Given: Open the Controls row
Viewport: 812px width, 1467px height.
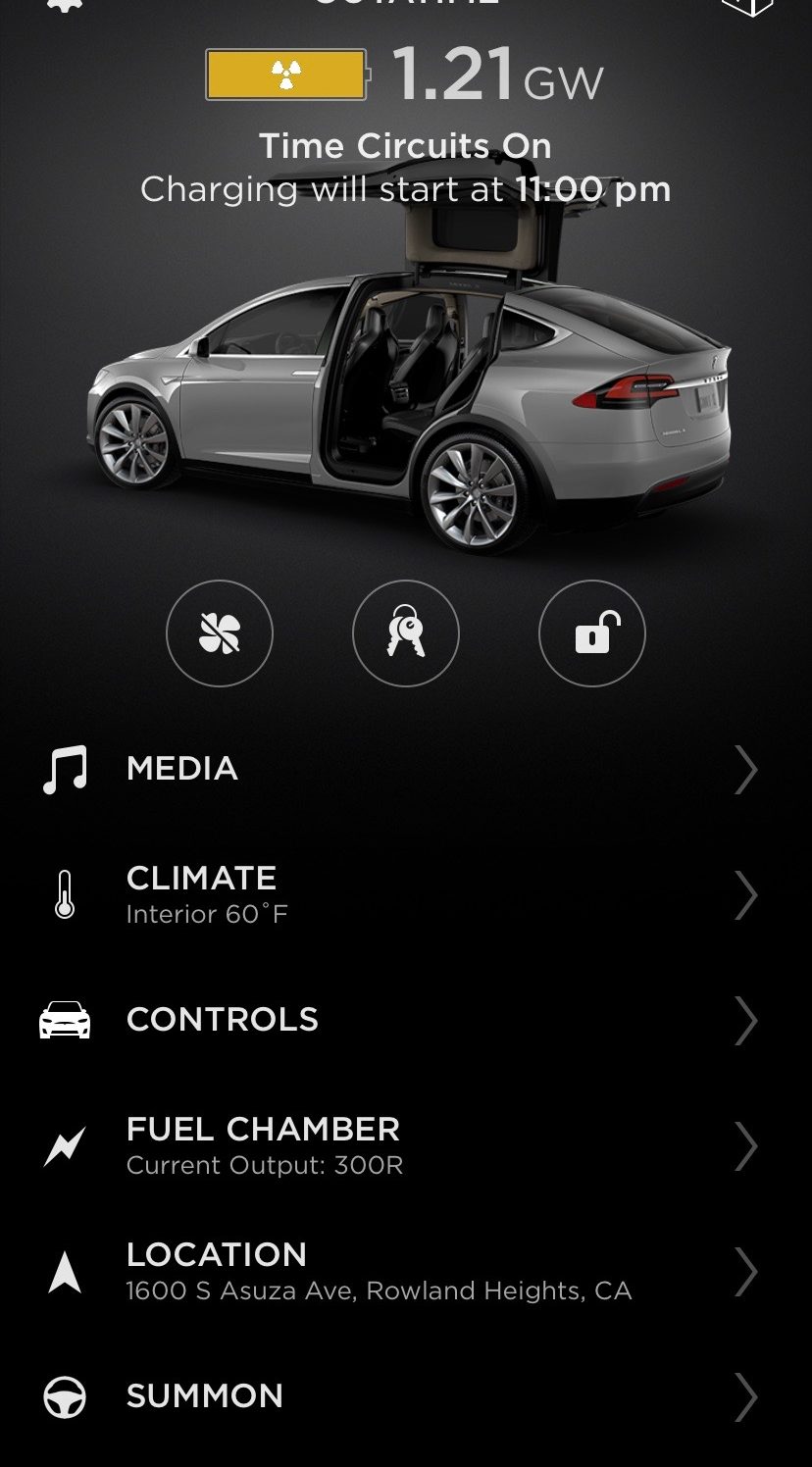Looking at the screenshot, I should pyautogui.click(x=406, y=1020).
